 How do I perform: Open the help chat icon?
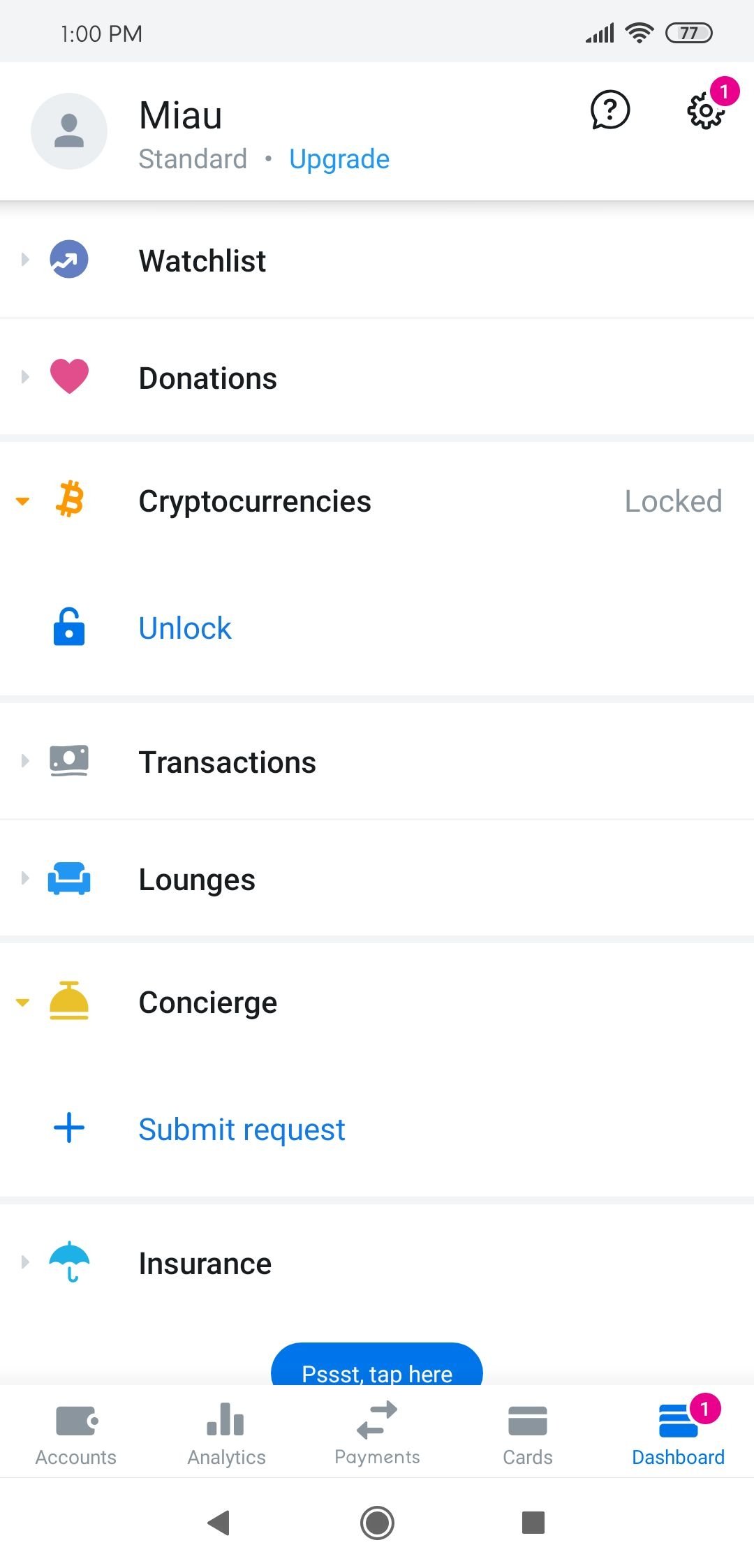pyautogui.click(x=610, y=110)
